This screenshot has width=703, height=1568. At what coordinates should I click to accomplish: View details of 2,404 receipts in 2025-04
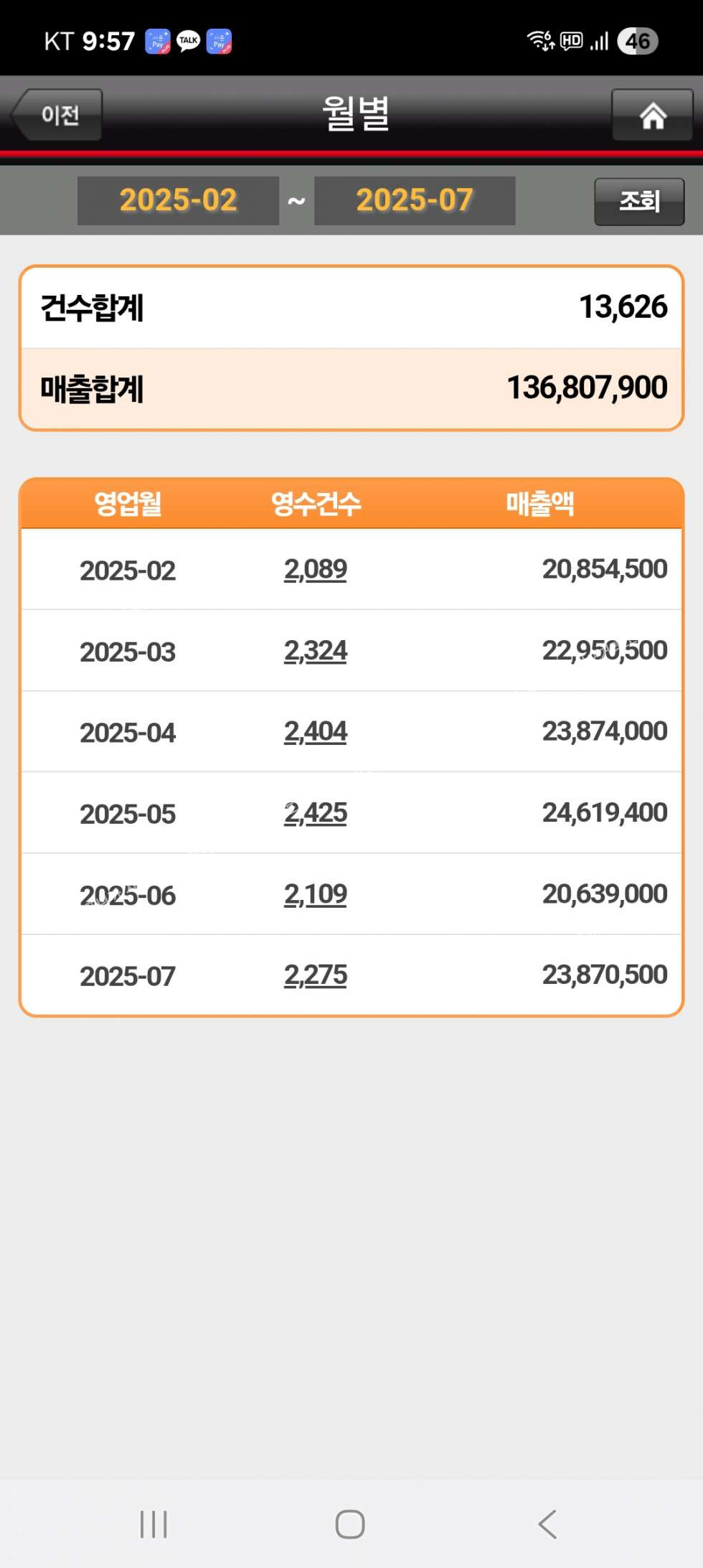point(315,732)
